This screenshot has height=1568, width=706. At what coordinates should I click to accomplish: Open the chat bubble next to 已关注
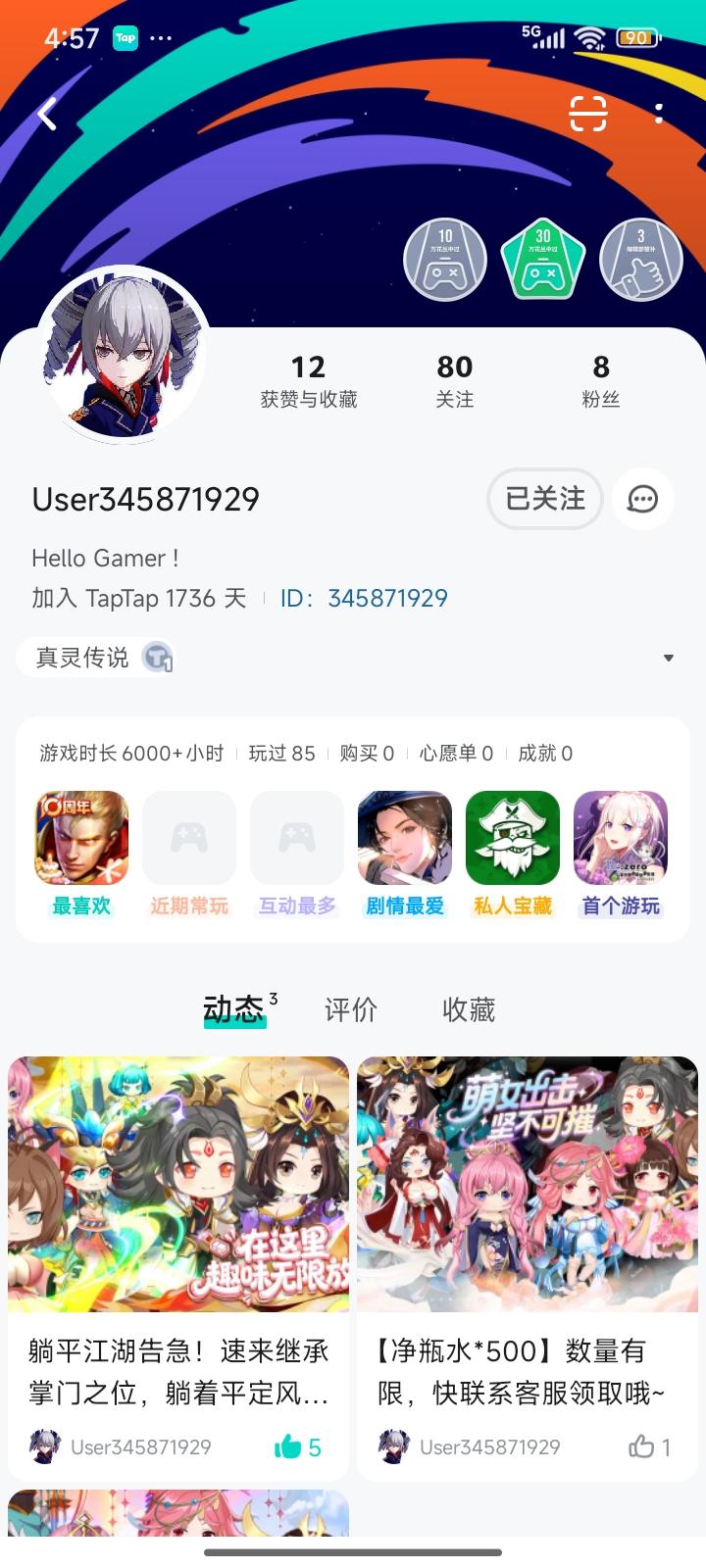(x=642, y=499)
